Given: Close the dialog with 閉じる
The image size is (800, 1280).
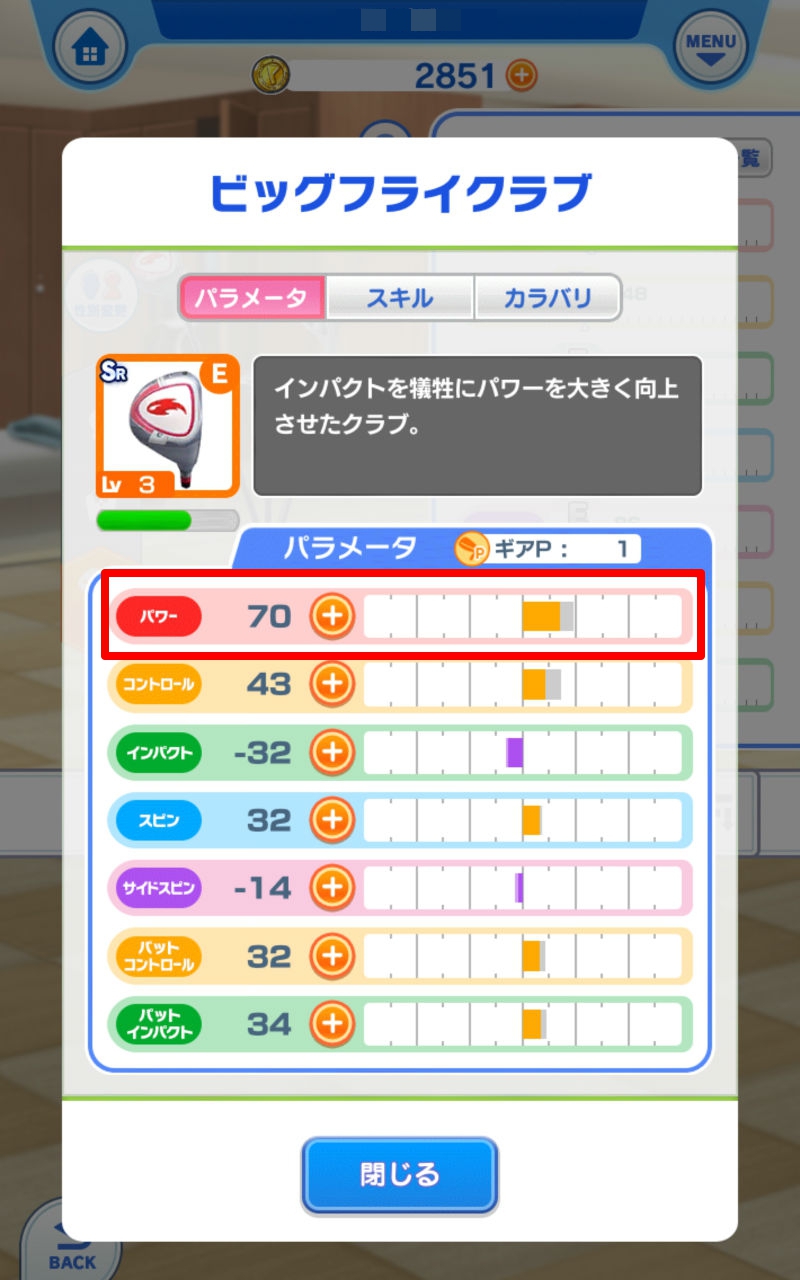Looking at the screenshot, I should click(x=400, y=1174).
